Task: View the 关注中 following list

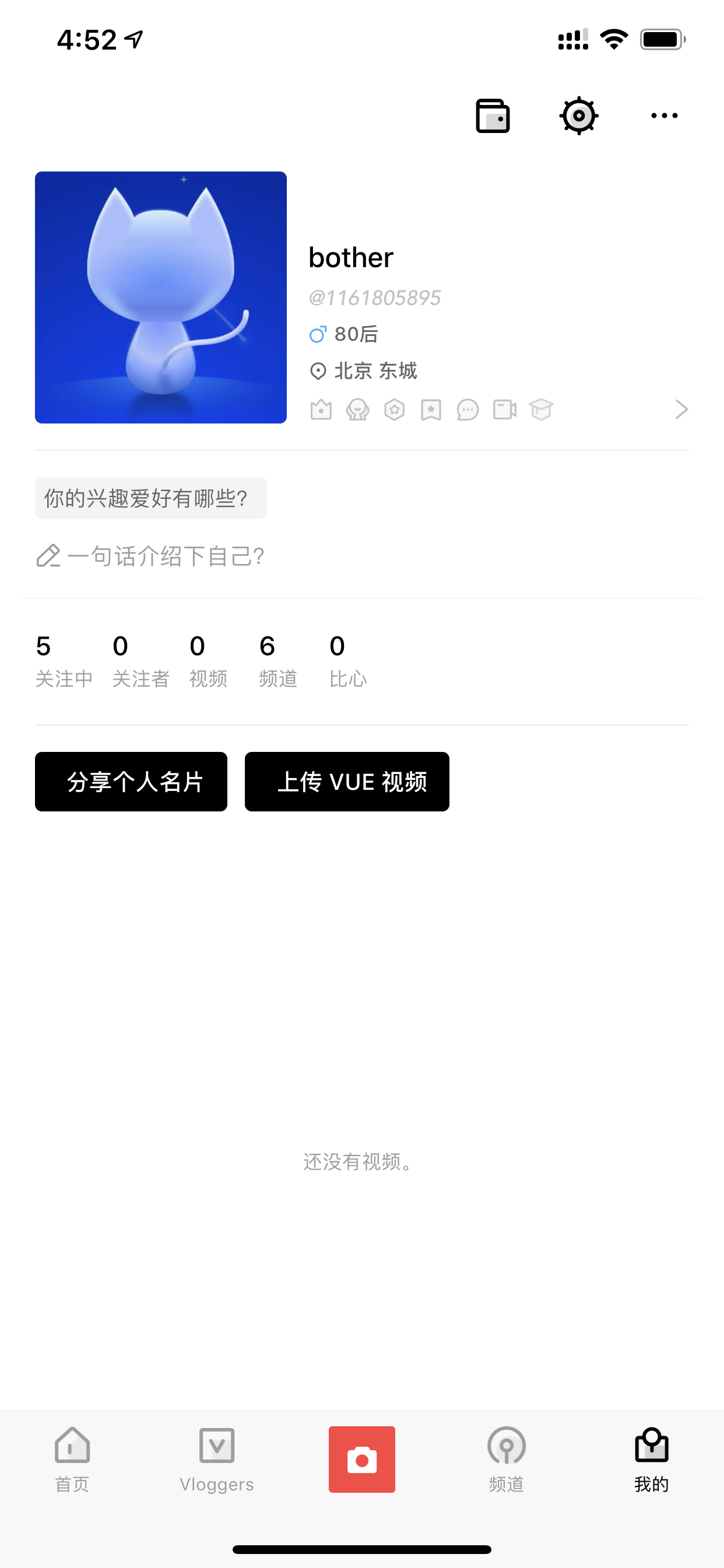Action: pos(64,661)
